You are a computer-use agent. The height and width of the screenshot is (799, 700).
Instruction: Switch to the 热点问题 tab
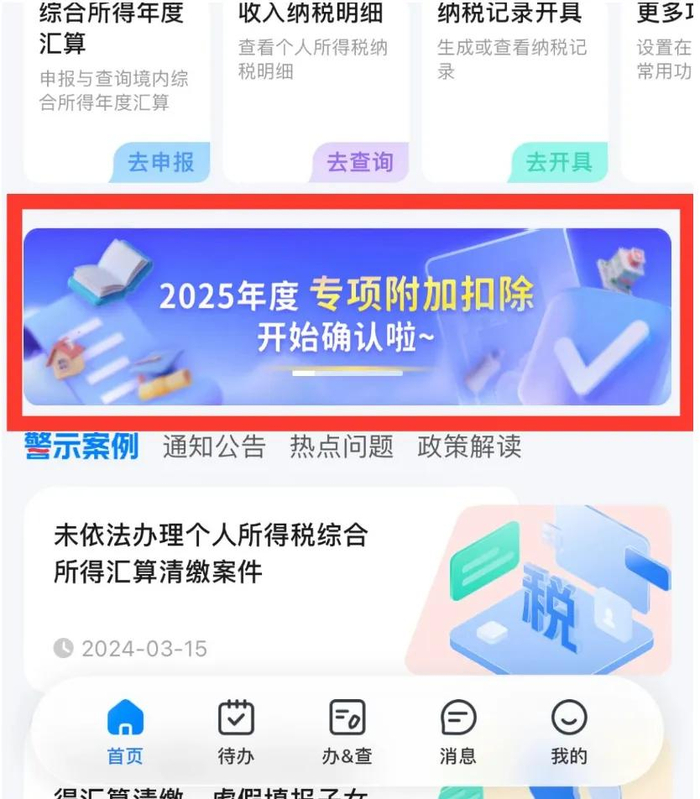point(341,447)
